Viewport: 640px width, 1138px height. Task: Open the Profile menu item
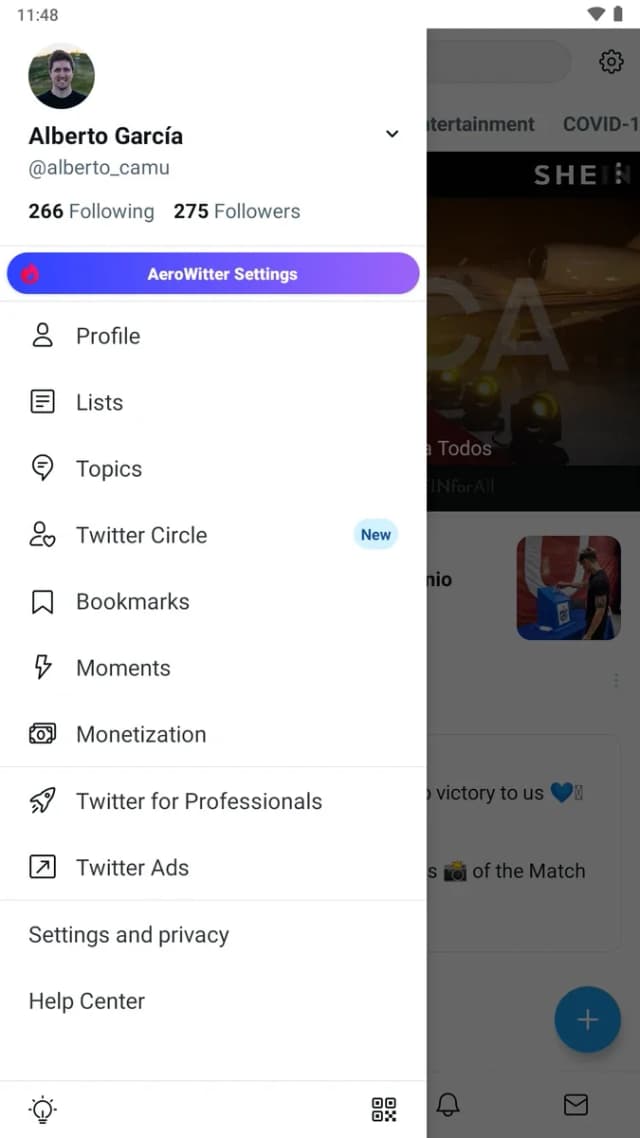click(213, 336)
